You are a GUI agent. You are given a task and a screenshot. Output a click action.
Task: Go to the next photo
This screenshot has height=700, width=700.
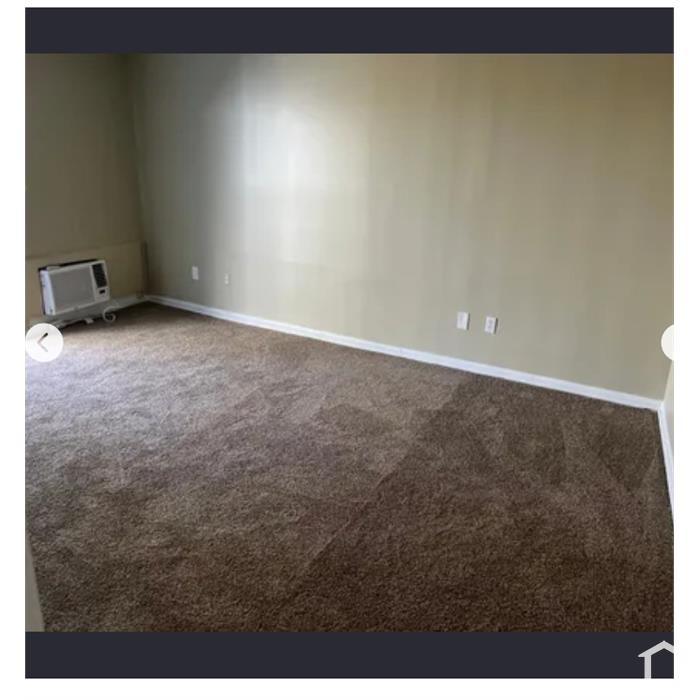(x=670, y=343)
